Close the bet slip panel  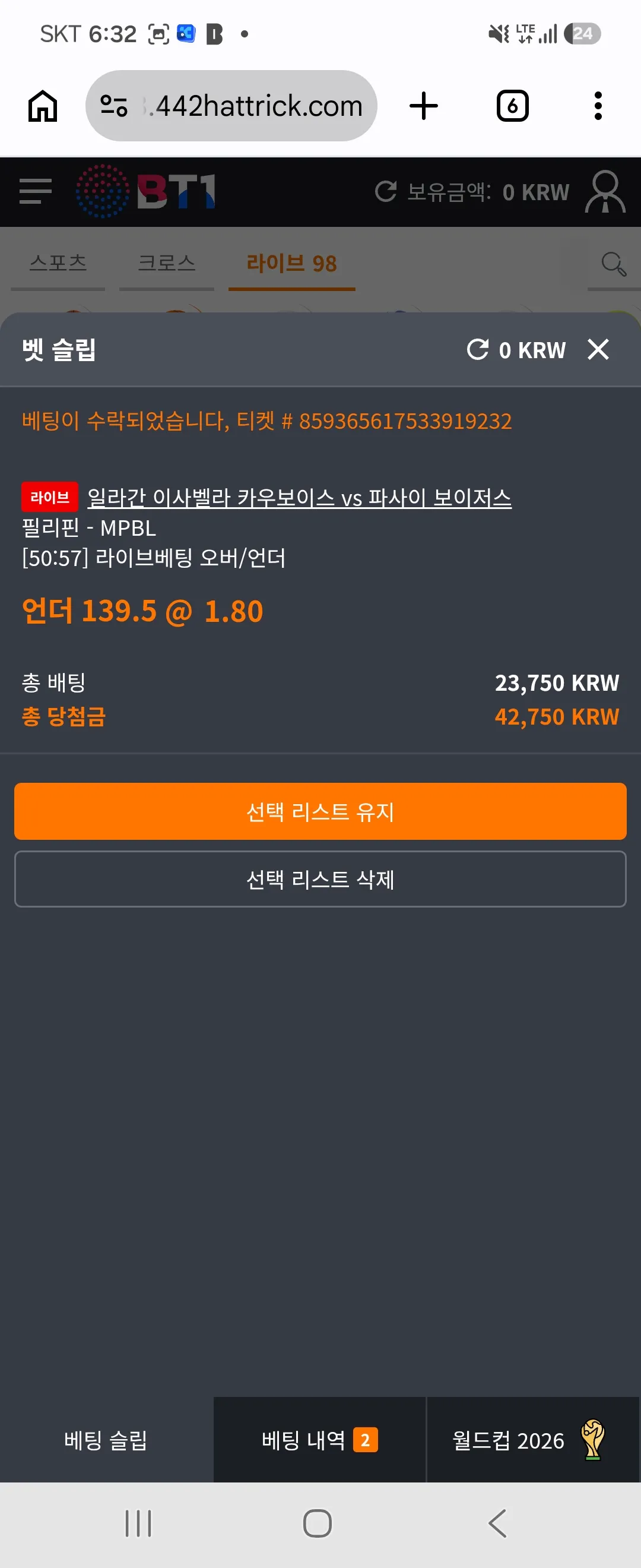598,349
